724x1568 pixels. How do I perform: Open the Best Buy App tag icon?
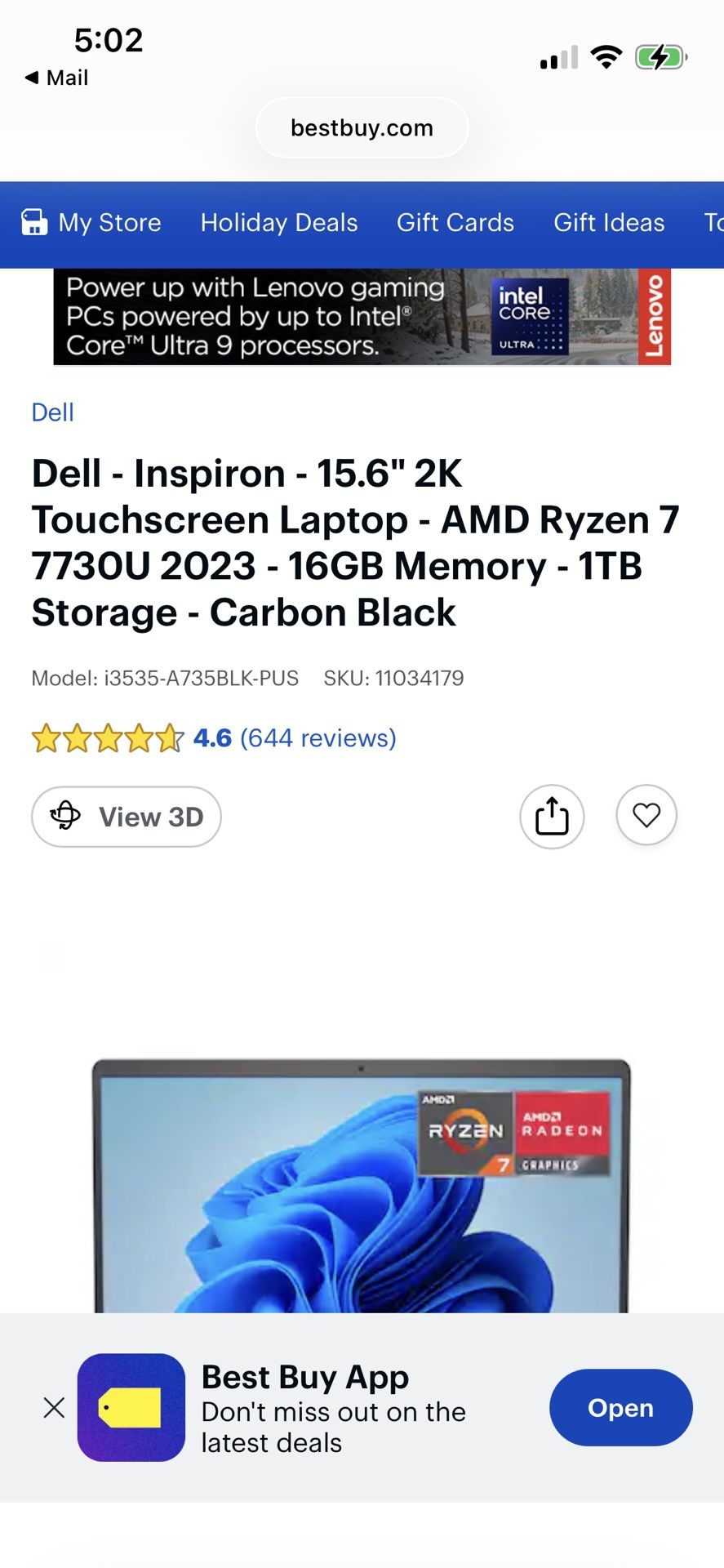[x=131, y=1406]
